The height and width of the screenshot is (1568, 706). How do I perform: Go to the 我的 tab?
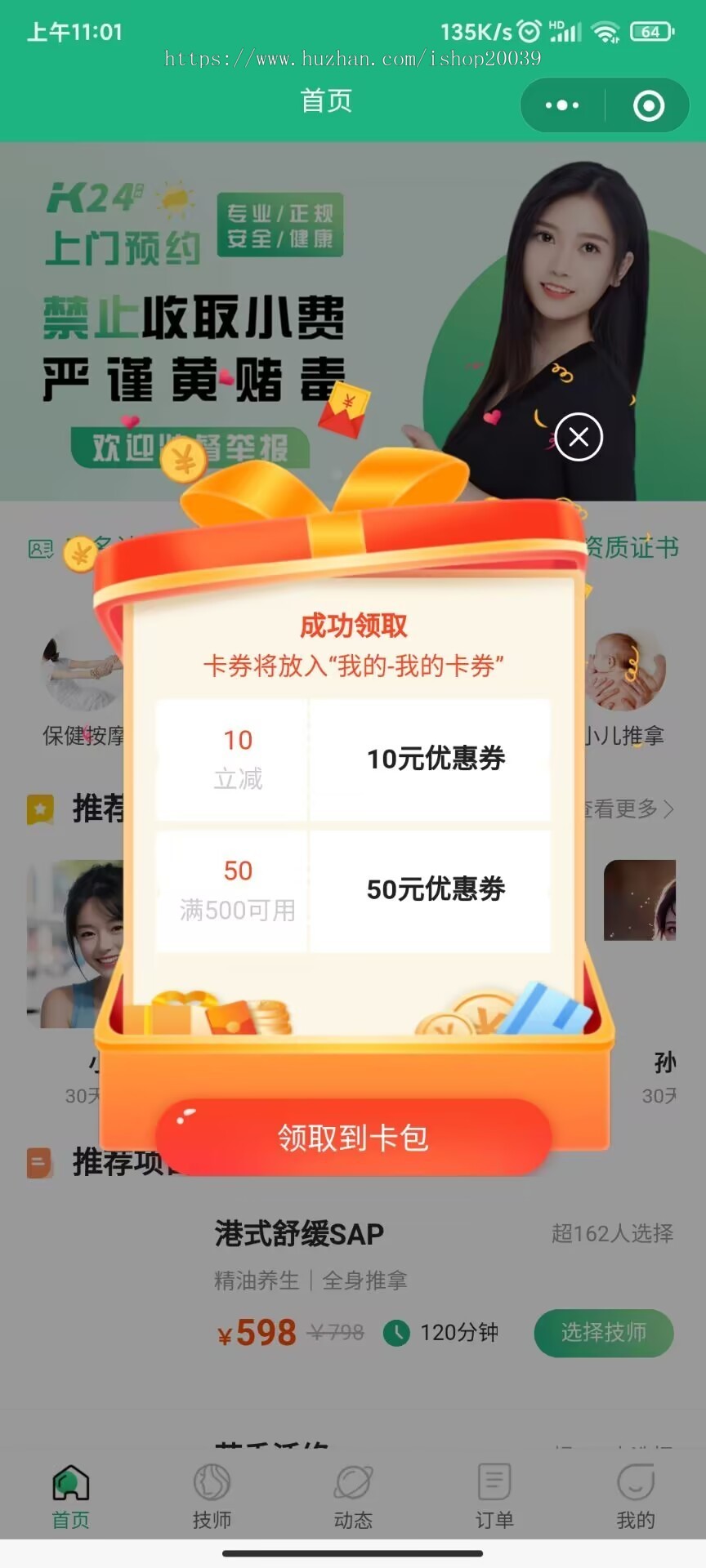pyautogui.click(x=636, y=1496)
